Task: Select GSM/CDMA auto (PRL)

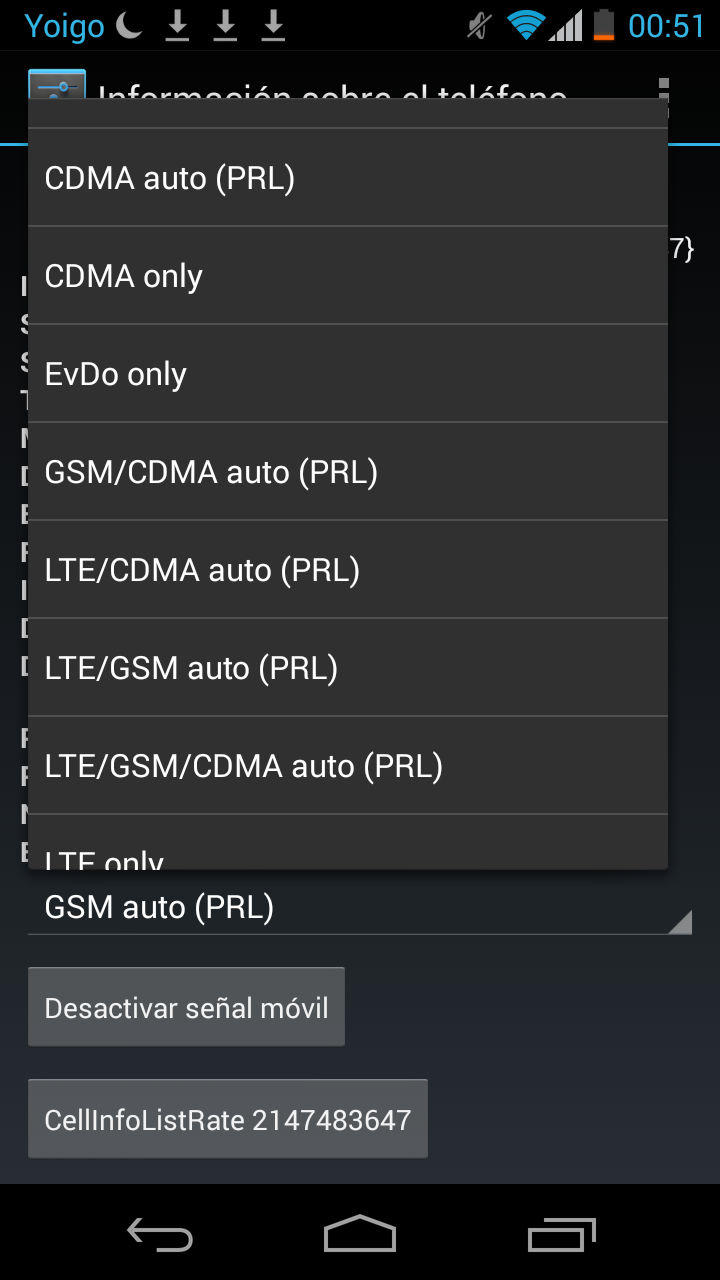Action: [347, 472]
